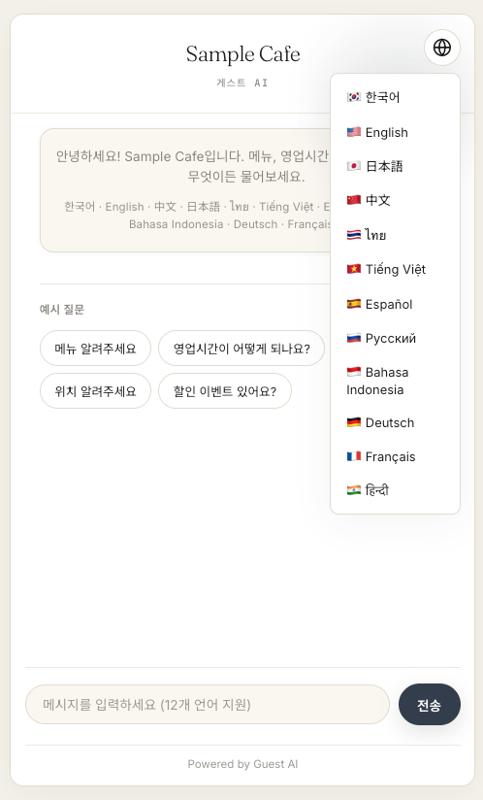Screen dimensions: 483x800
Task: Tap the 위치 알려주세요 chip
Action: click(95, 391)
